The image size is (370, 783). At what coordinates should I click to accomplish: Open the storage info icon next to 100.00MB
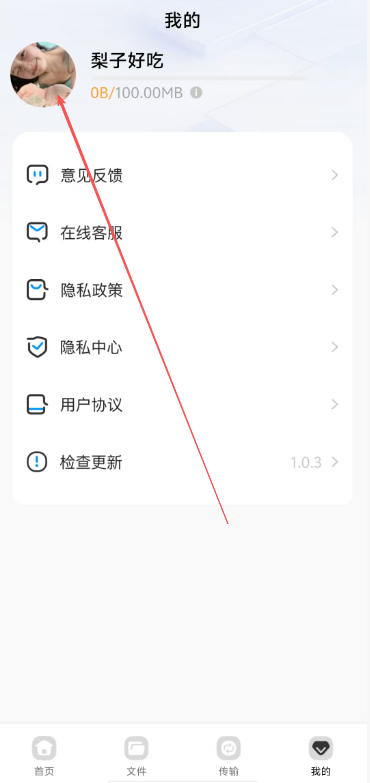[196, 92]
